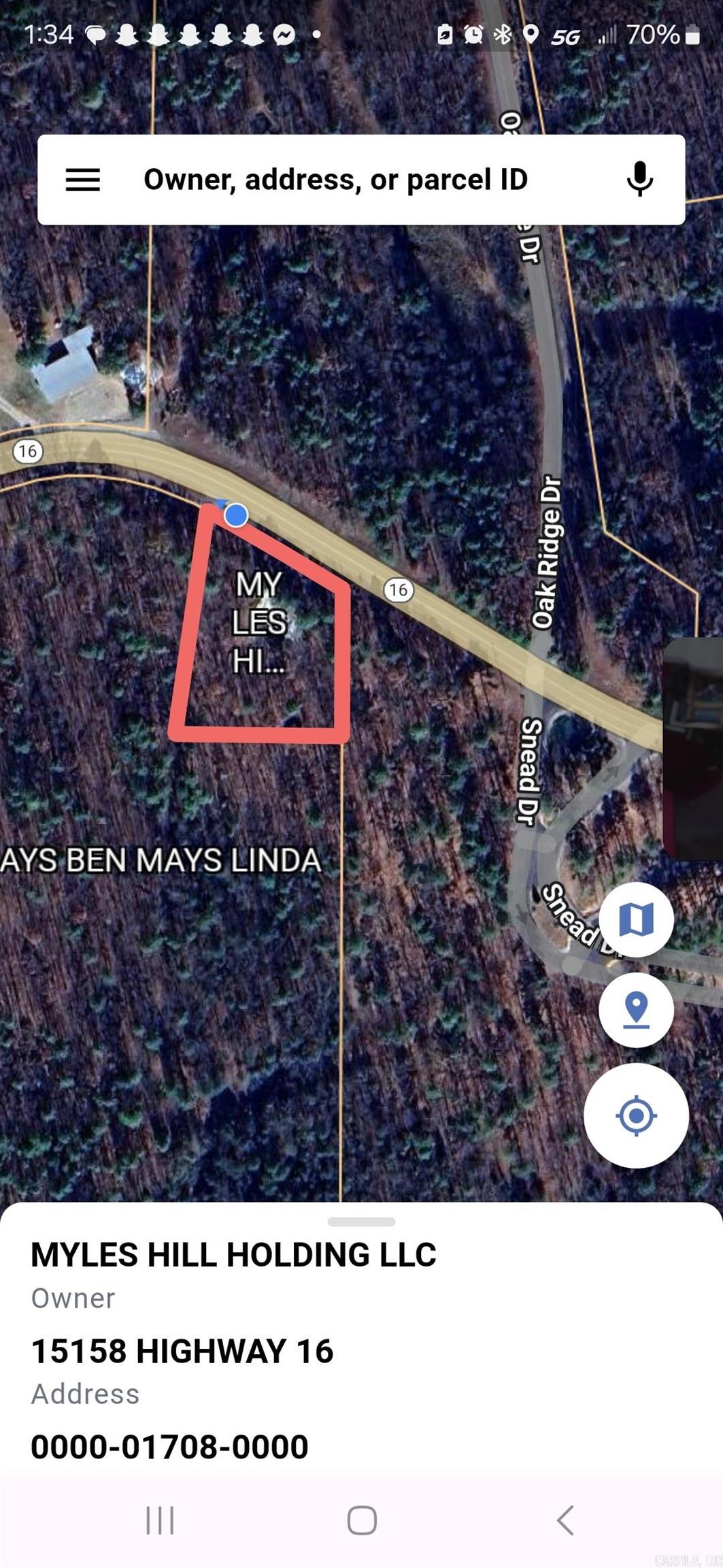Center the map on my location
This screenshot has height=1568, width=723.
[636, 1115]
